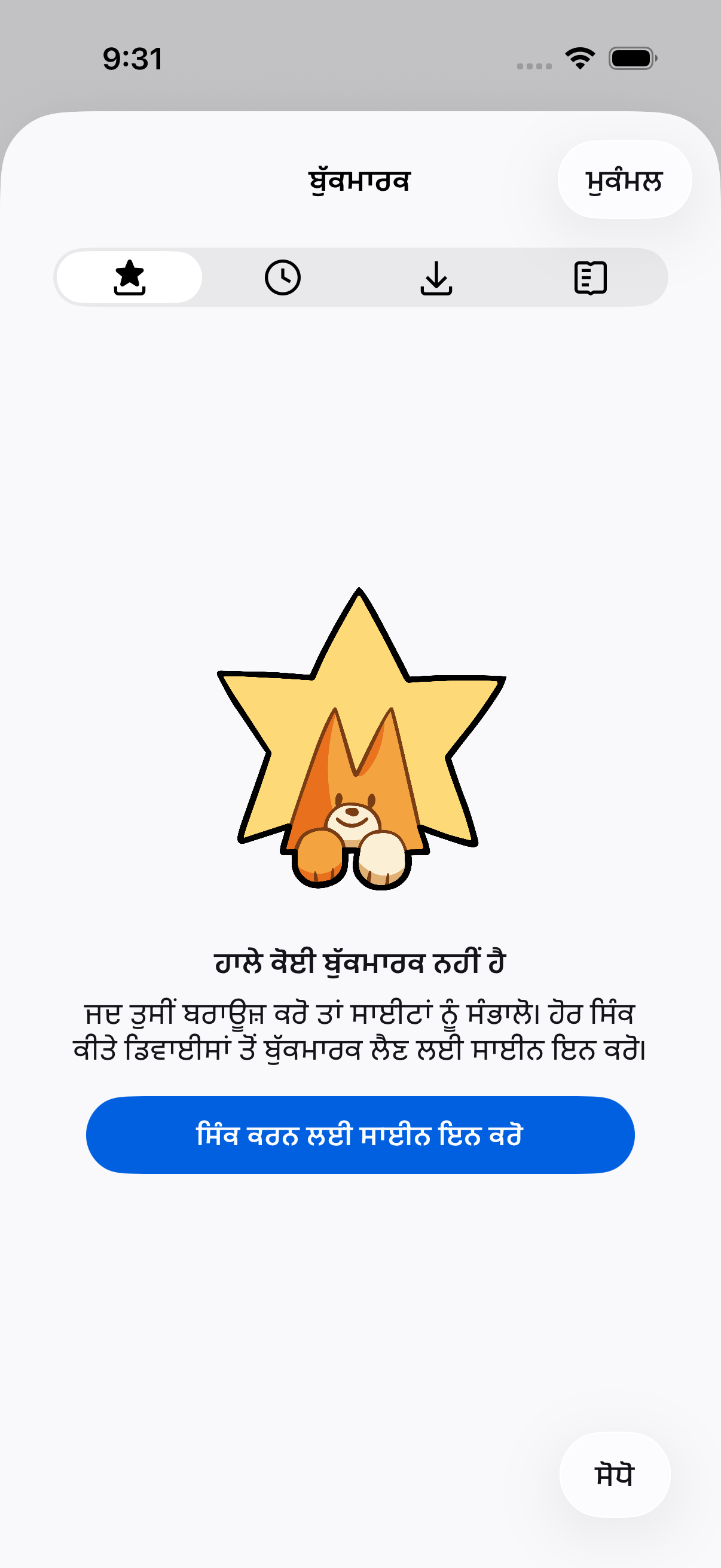Viewport: 721px width, 1568px height.
Task: Tap ਸਿੰਕ ਕਰਨ ਲਈ ਸਾਈਨ ਇਨ ਕਰੋ button
Action: [x=360, y=1135]
